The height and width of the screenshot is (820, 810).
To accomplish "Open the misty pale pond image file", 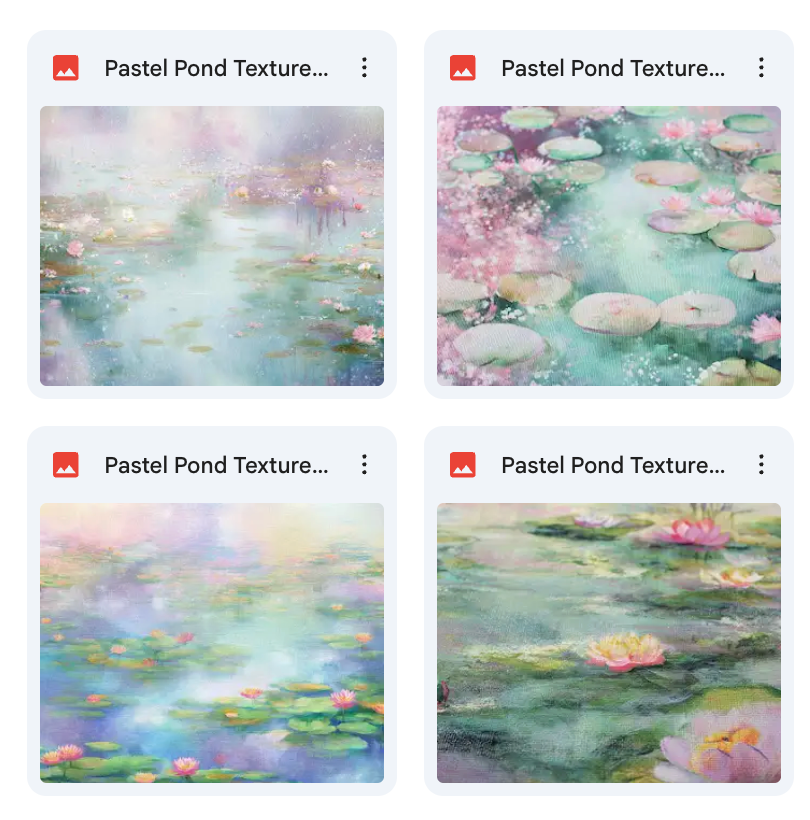I will (x=212, y=246).
